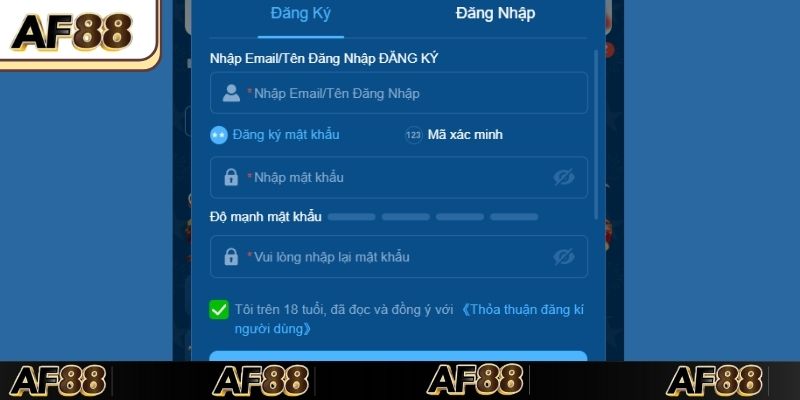Uncheck the Tôi trên 18 tuổi checkbox
This screenshot has height=400, width=800.
click(x=219, y=310)
